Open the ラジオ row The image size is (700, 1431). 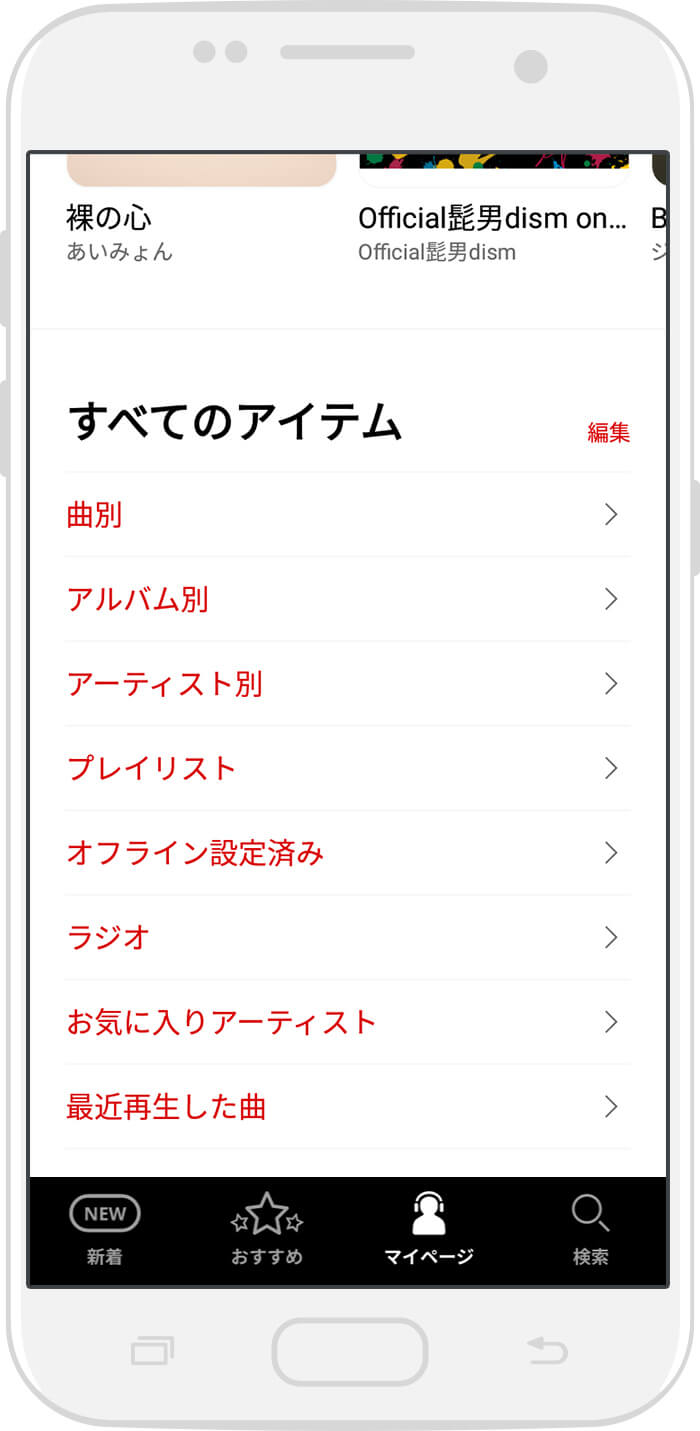[x=347, y=937]
